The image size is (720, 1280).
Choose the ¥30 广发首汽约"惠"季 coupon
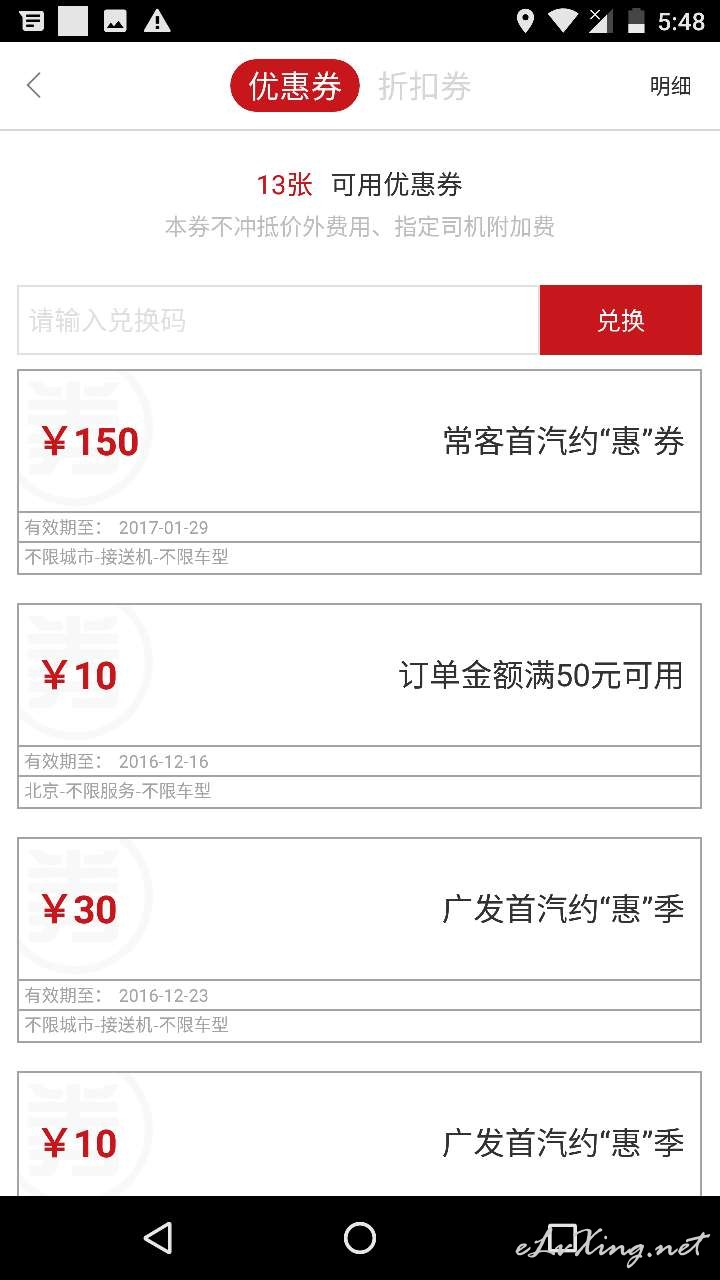(x=359, y=940)
